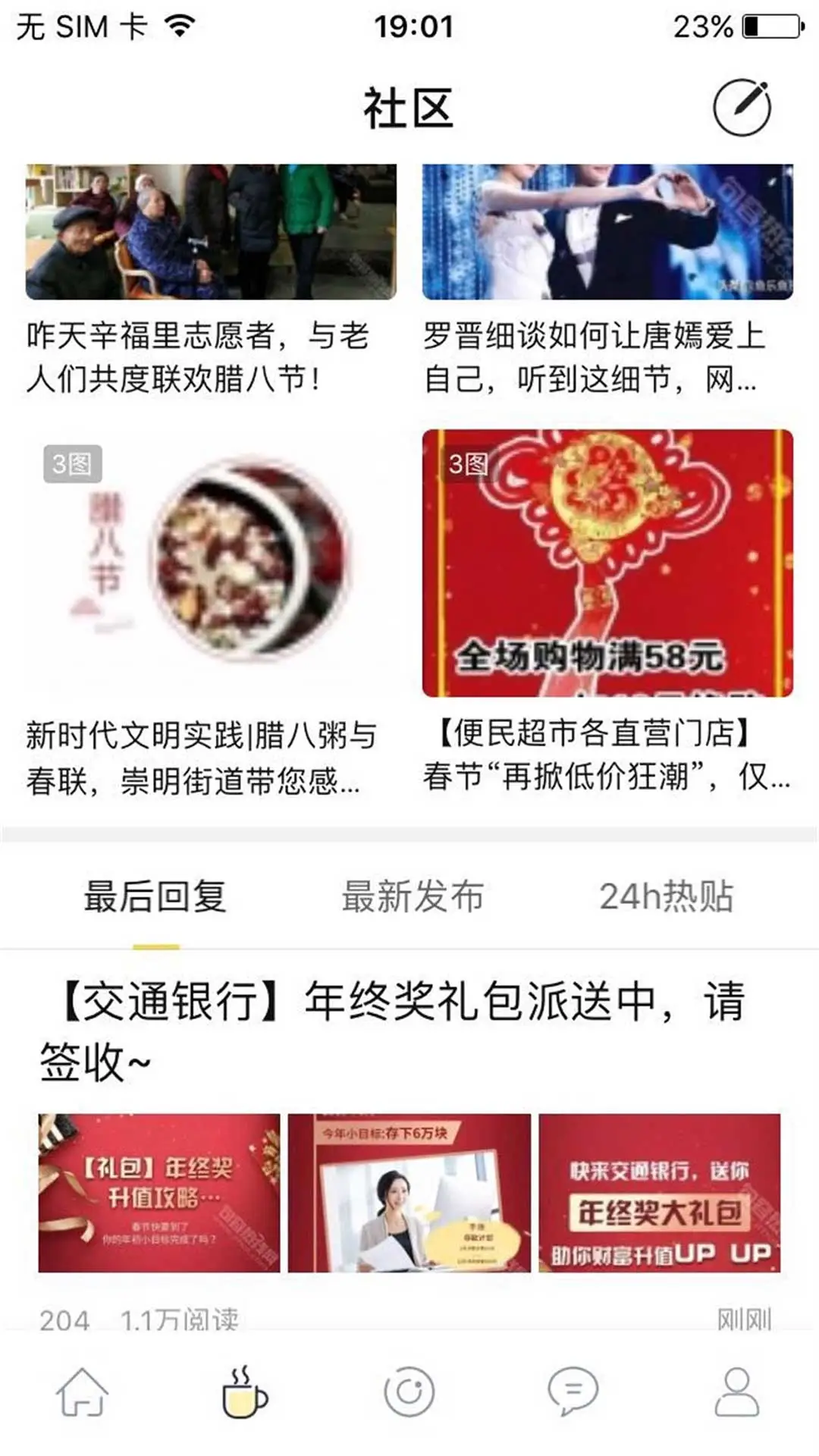The height and width of the screenshot is (1456, 819).
Task: Tap the Wi-Fi icon in status bar
Action: tap(178, 23)
